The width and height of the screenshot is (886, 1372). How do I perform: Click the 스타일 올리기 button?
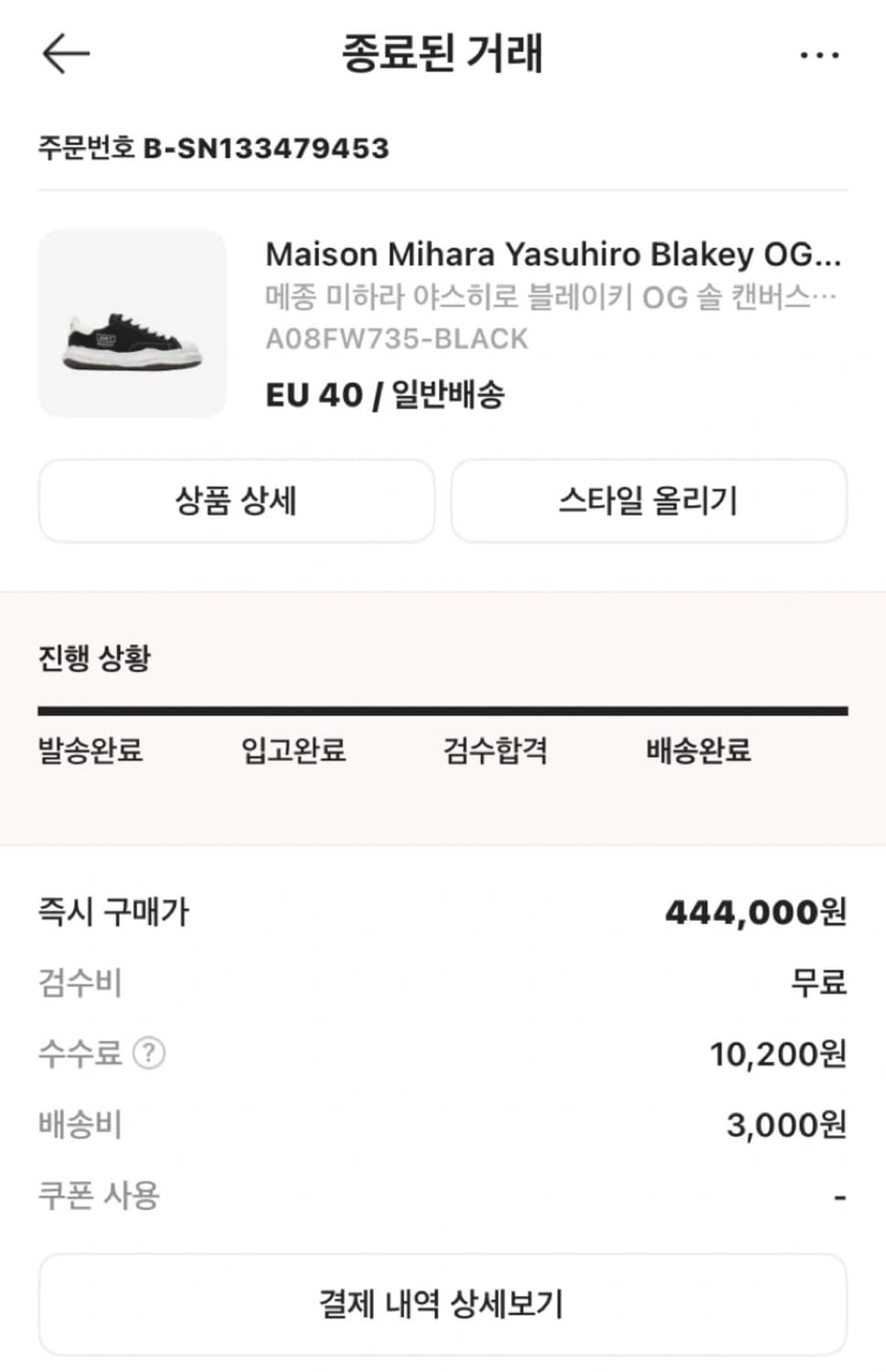646,501
